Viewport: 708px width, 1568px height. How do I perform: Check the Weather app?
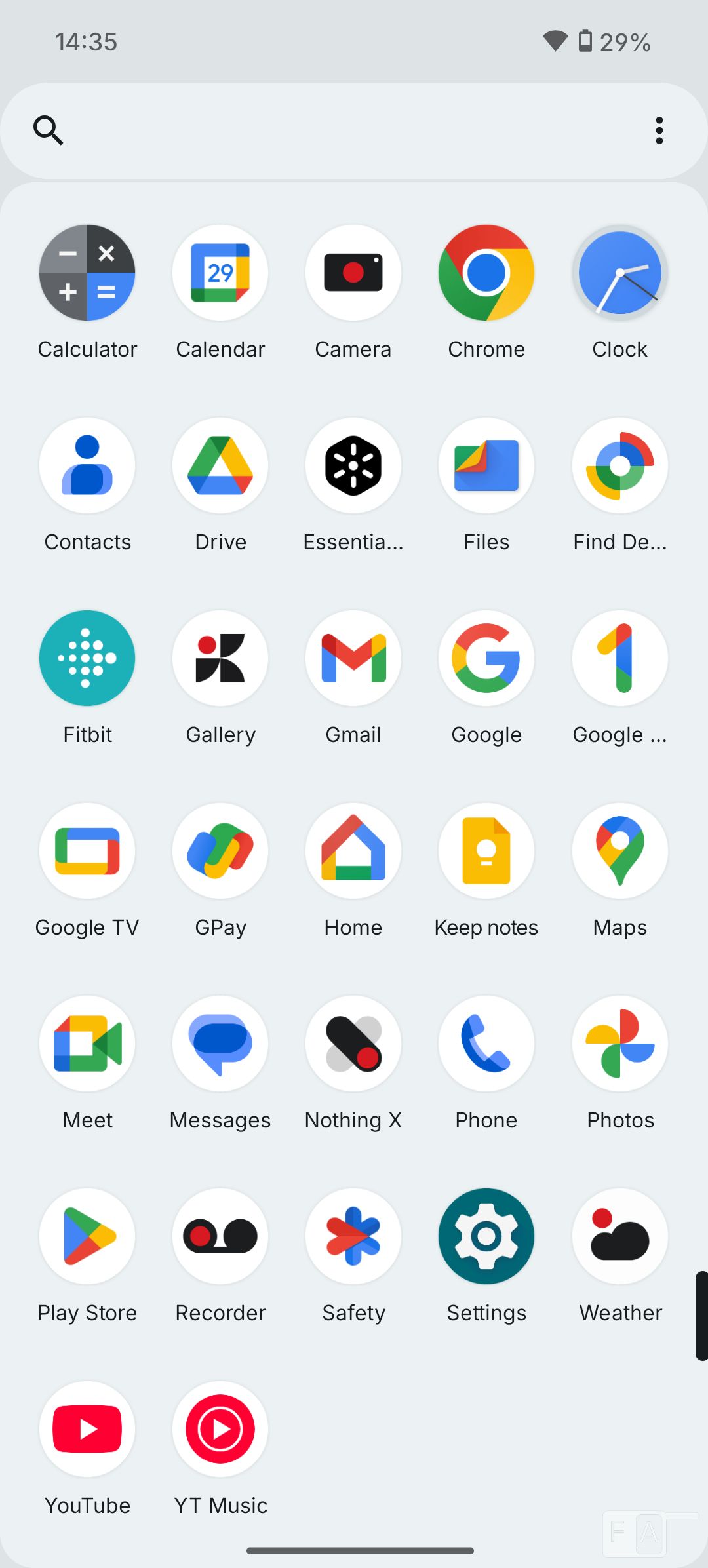point(619,1236)
